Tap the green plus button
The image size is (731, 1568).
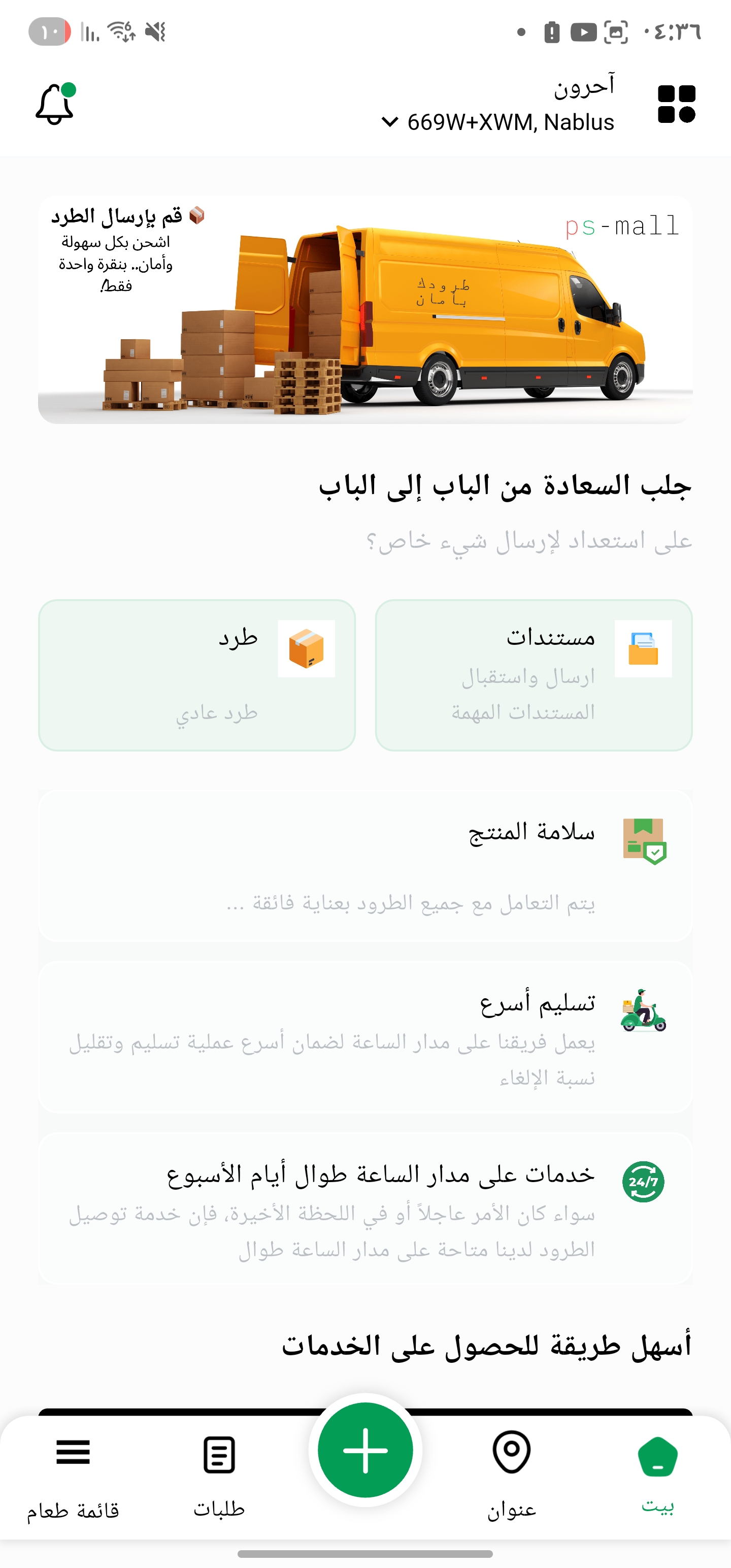pyautogui.click(x=365, y=1450)
